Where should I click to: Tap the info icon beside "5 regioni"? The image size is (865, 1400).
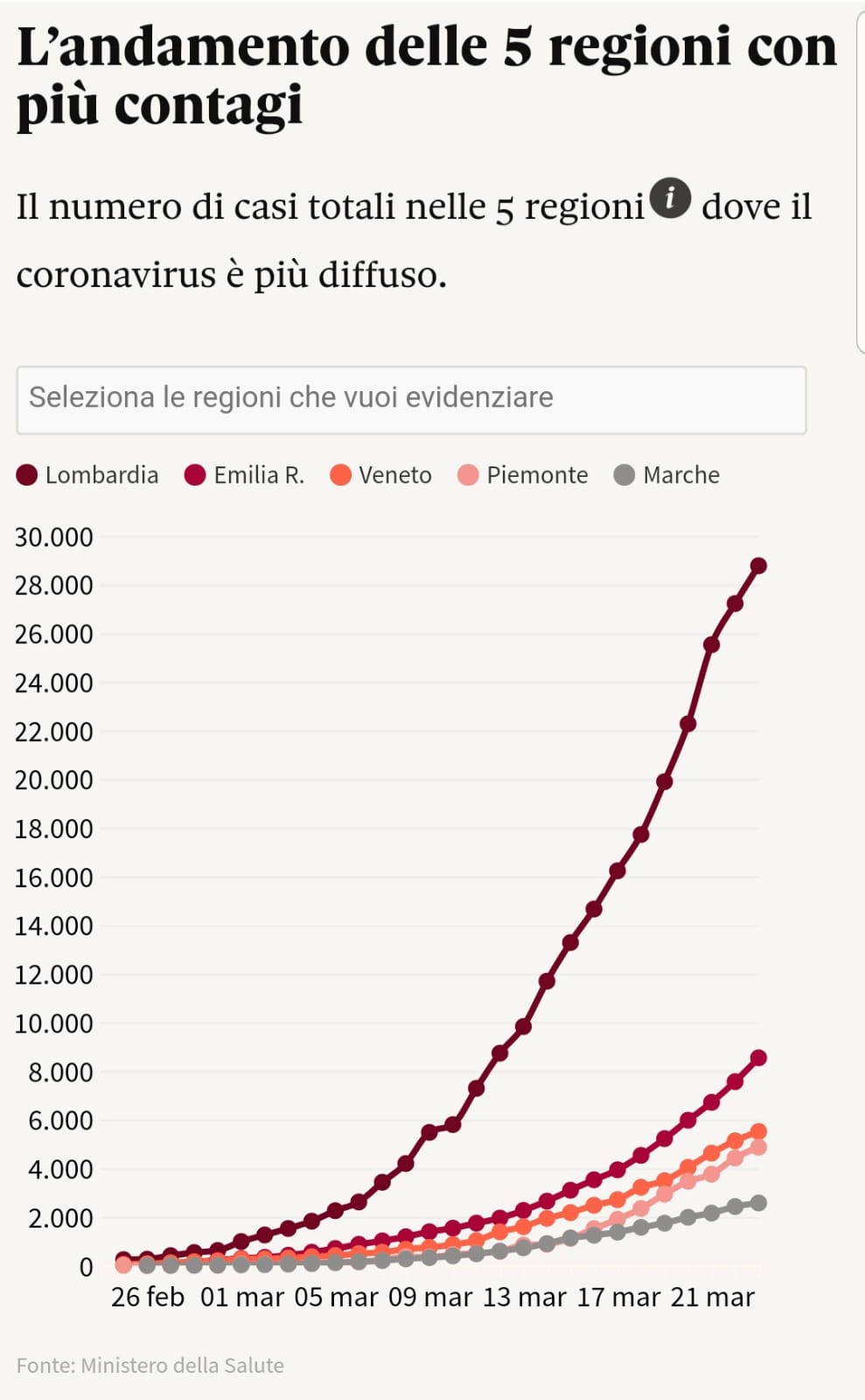pos(671,199)
